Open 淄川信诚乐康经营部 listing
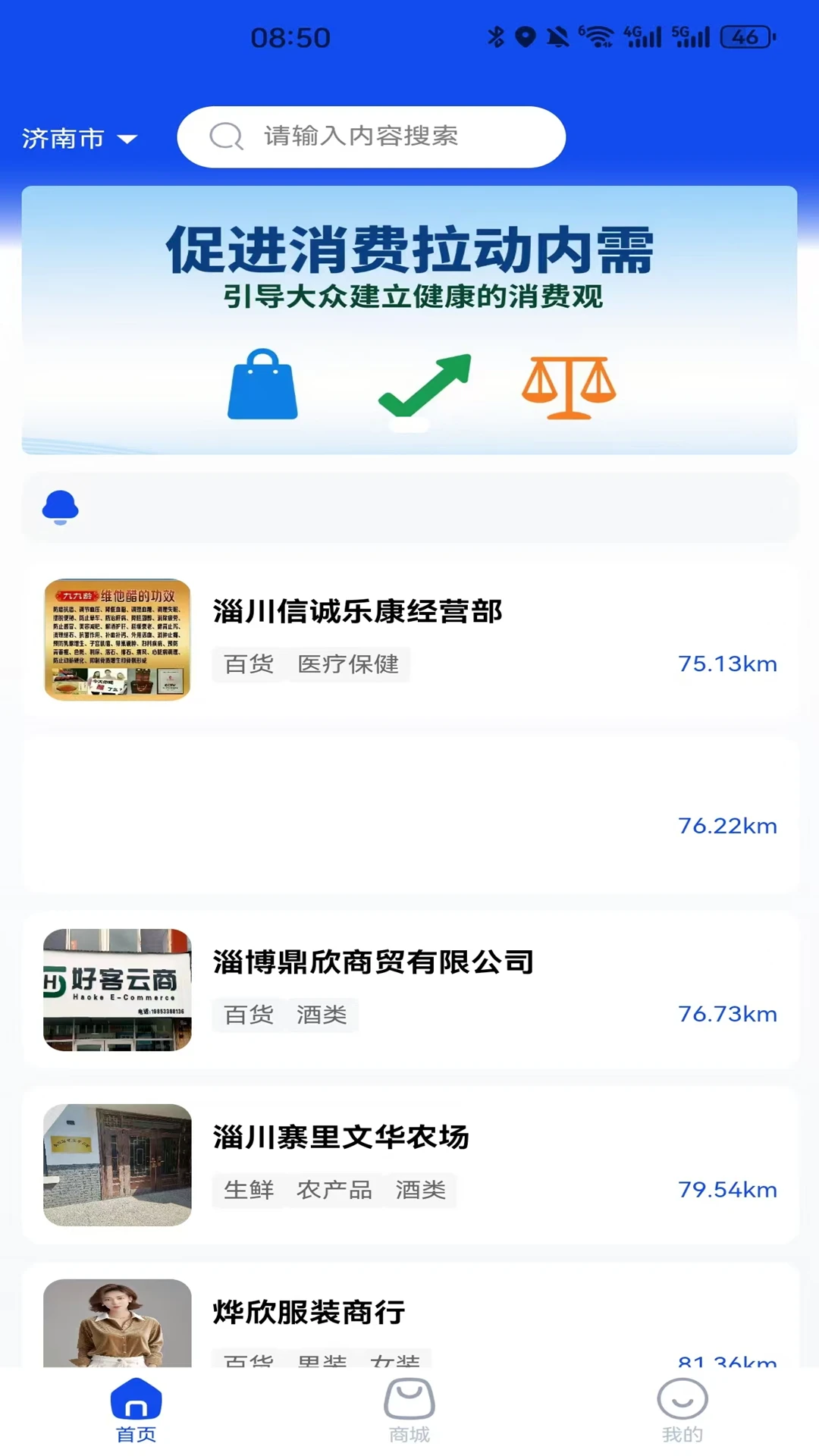 [x=358, y=613]
